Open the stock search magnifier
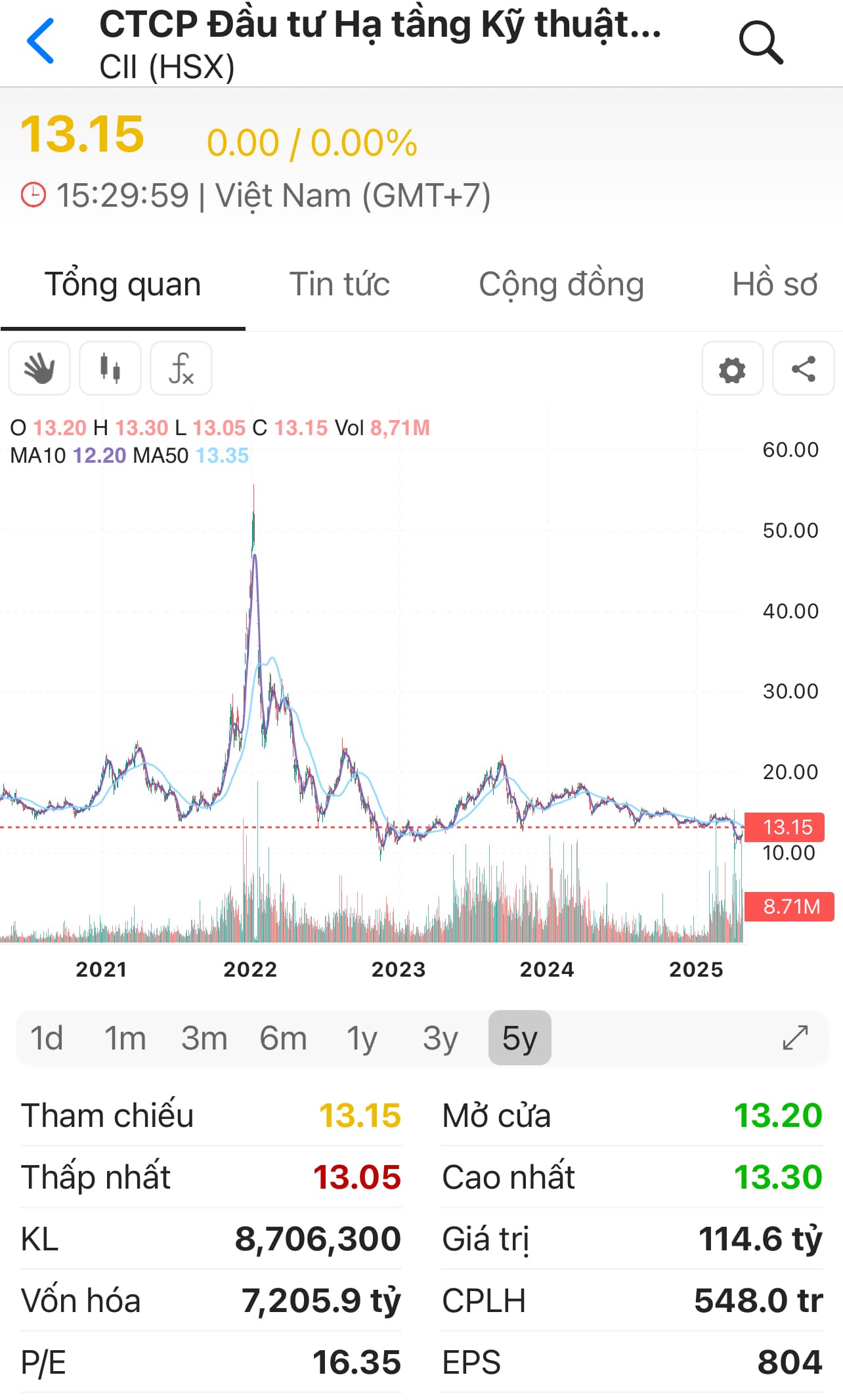The image size is (843, 1400). click(x=760, y=43)
